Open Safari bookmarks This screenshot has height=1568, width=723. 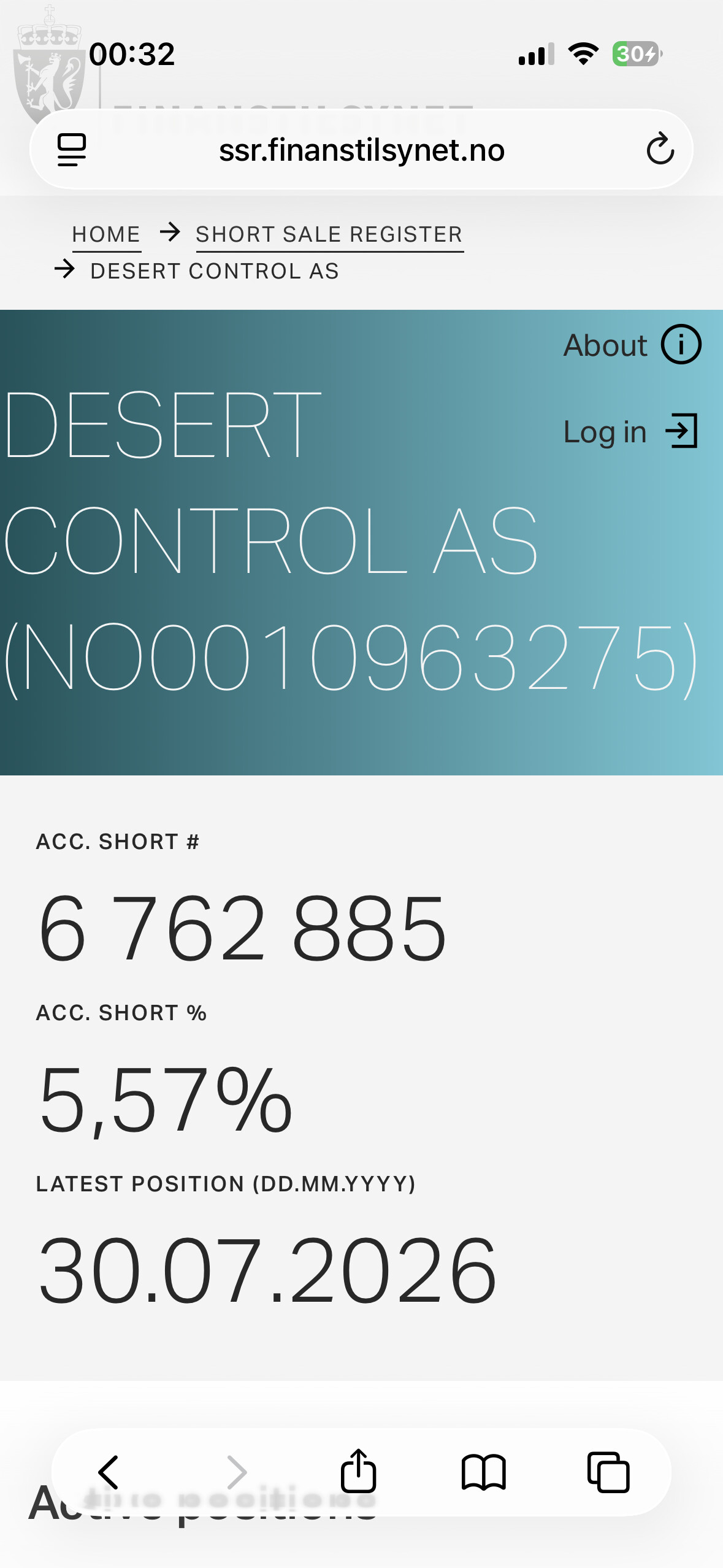(484, 1472)
